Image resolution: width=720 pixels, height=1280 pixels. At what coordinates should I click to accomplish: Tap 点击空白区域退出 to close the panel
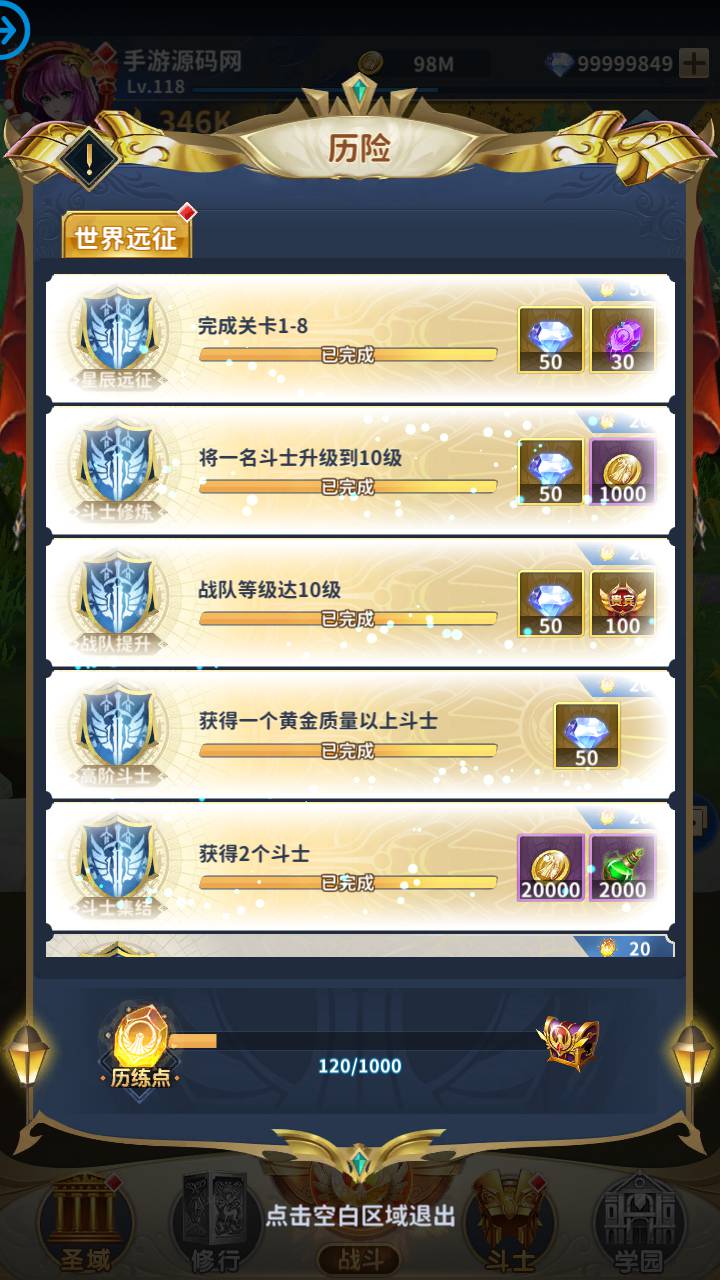pos(360,1216)
